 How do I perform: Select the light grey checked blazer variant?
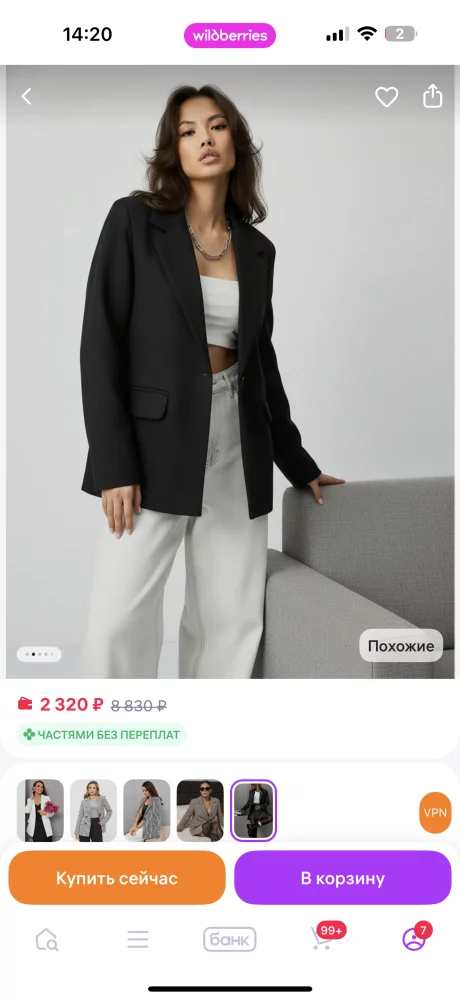(x=93, y=810)
